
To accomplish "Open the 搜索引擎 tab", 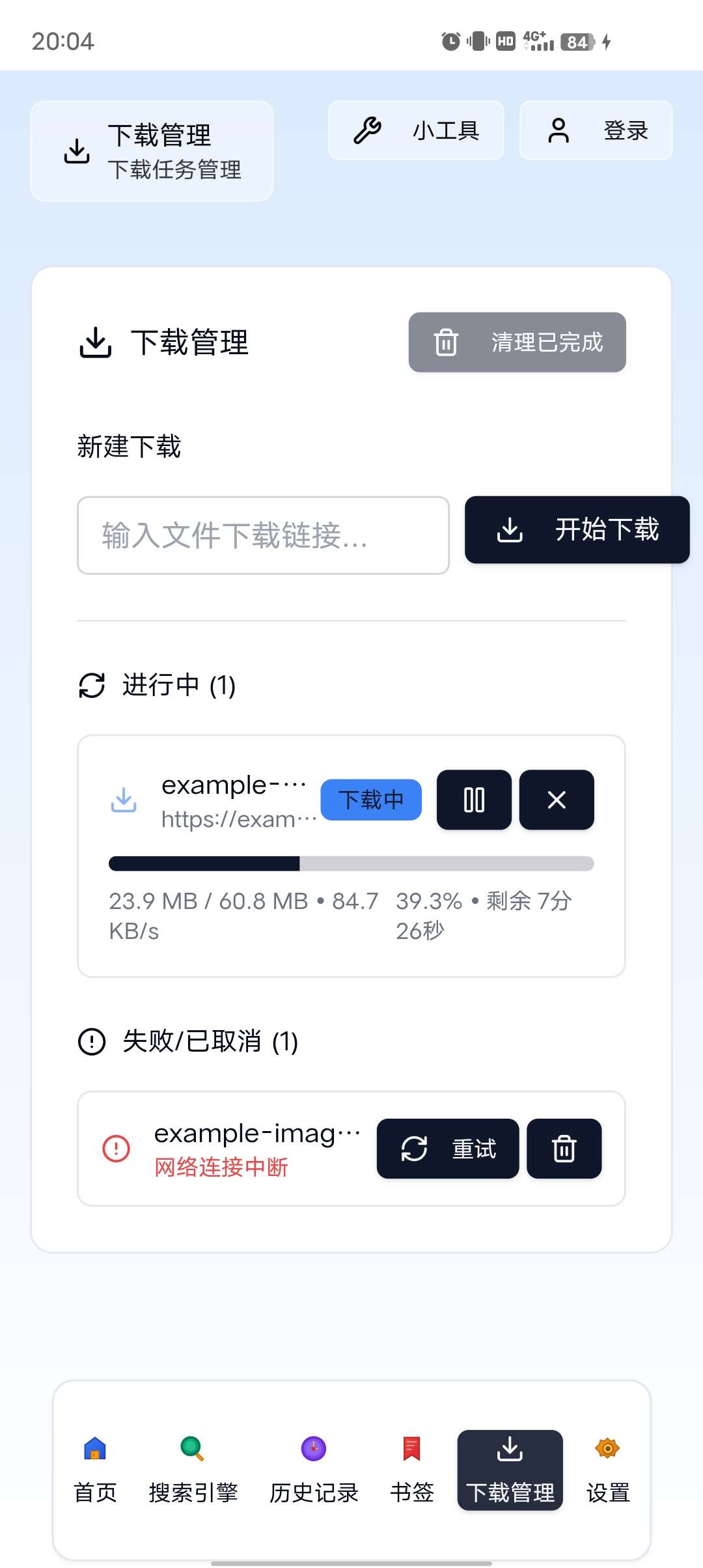I will pos(193,1470).
